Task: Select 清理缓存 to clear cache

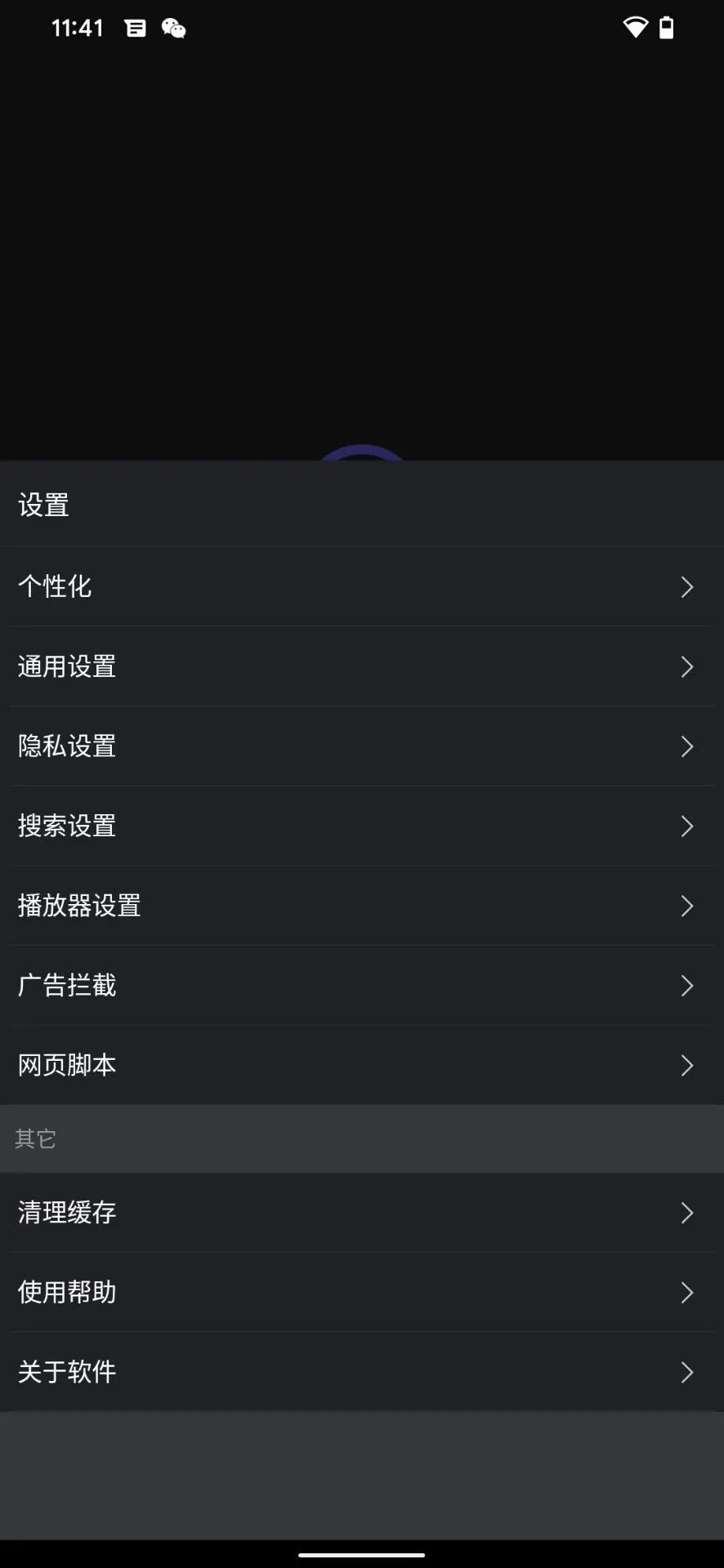Action: [361, 1213]
